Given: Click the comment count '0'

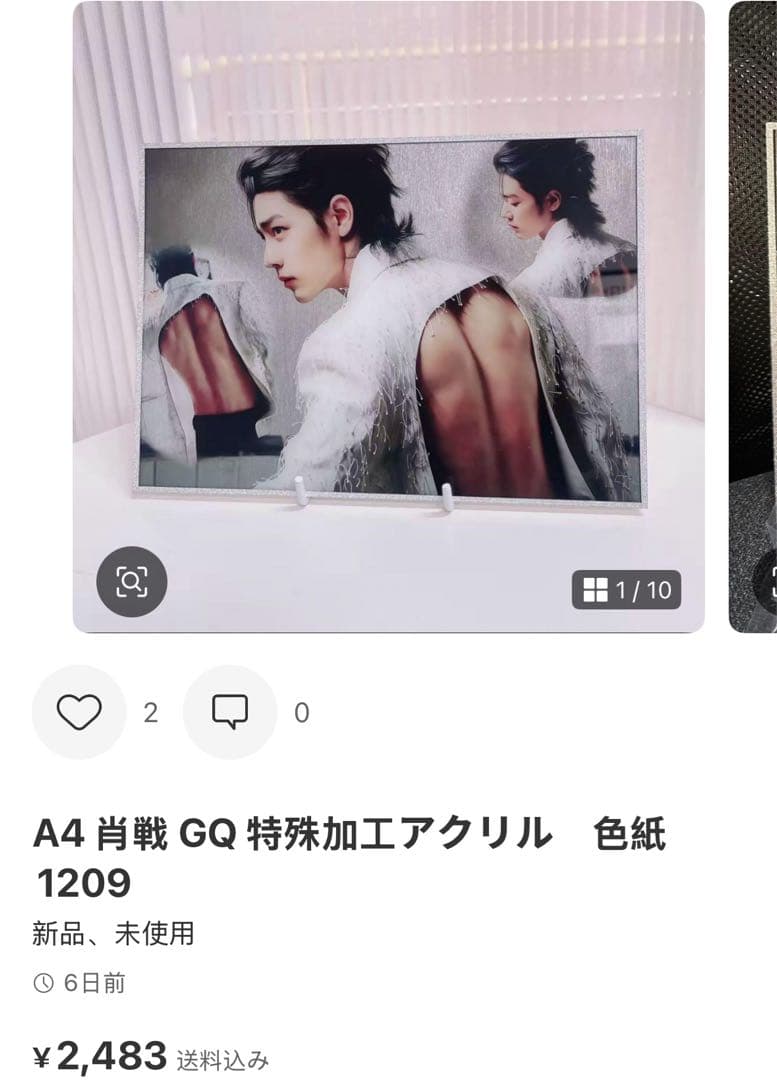Looking at the screenshot, I should point(303,712).
